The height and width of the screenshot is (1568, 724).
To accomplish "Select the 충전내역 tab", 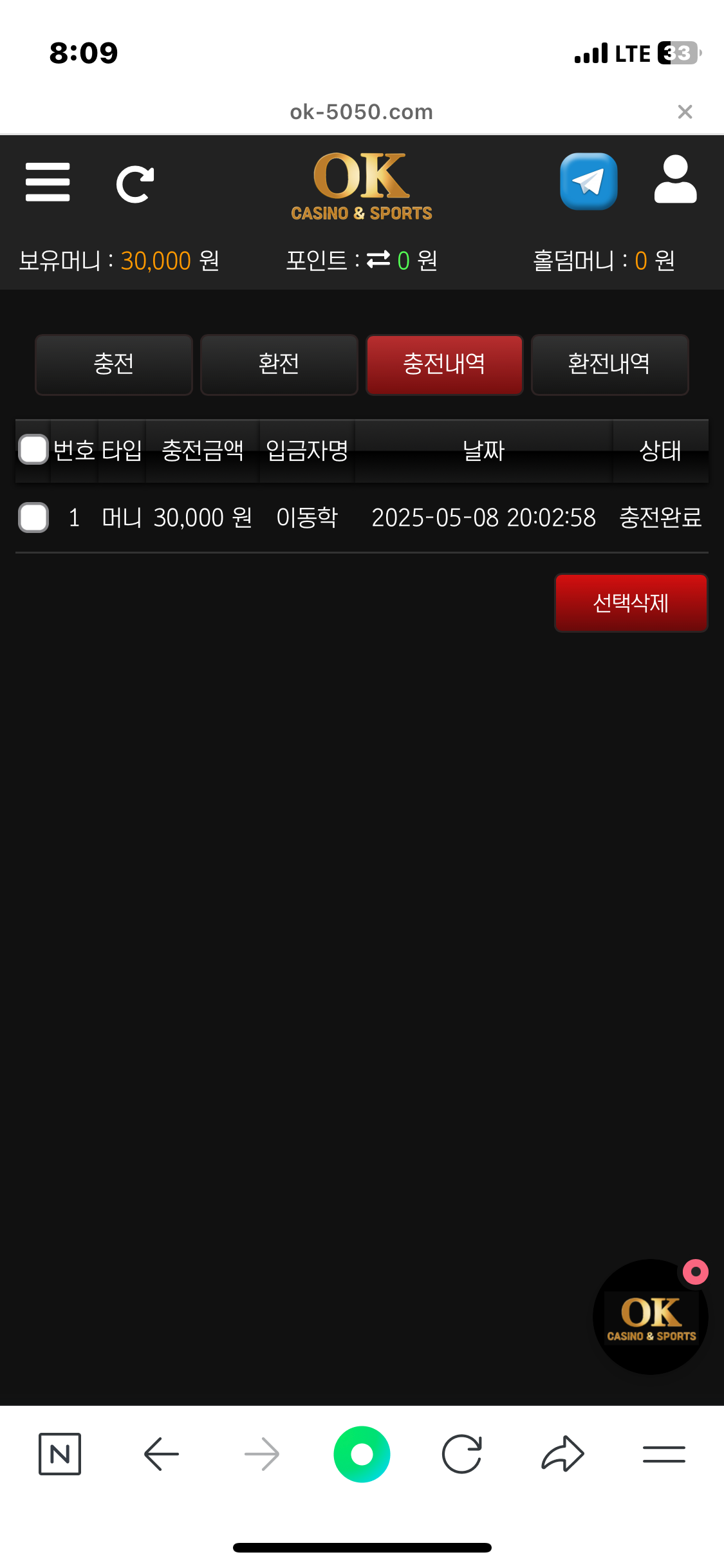I will pos(444,364).
